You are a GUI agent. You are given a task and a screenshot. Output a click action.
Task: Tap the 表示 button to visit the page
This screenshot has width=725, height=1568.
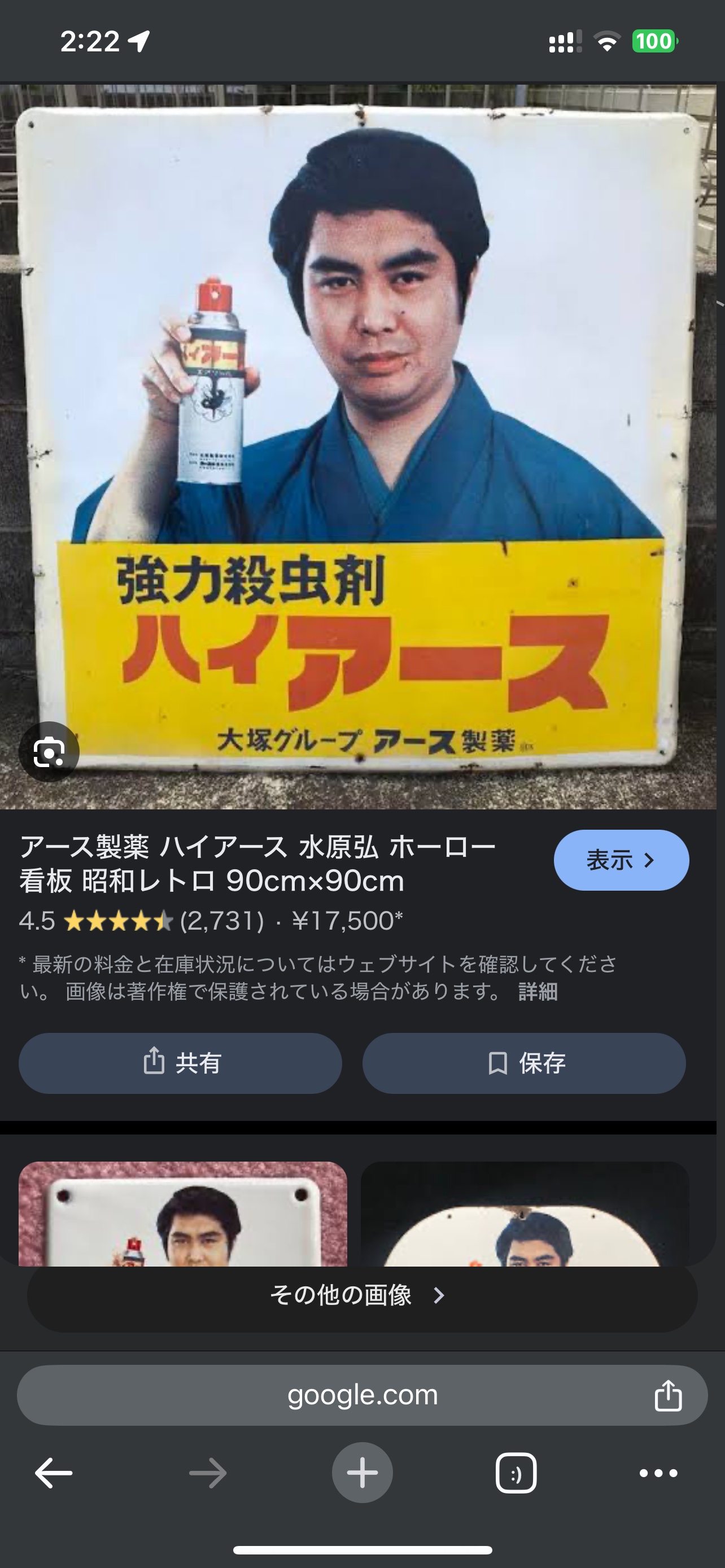tap(621, 860)
